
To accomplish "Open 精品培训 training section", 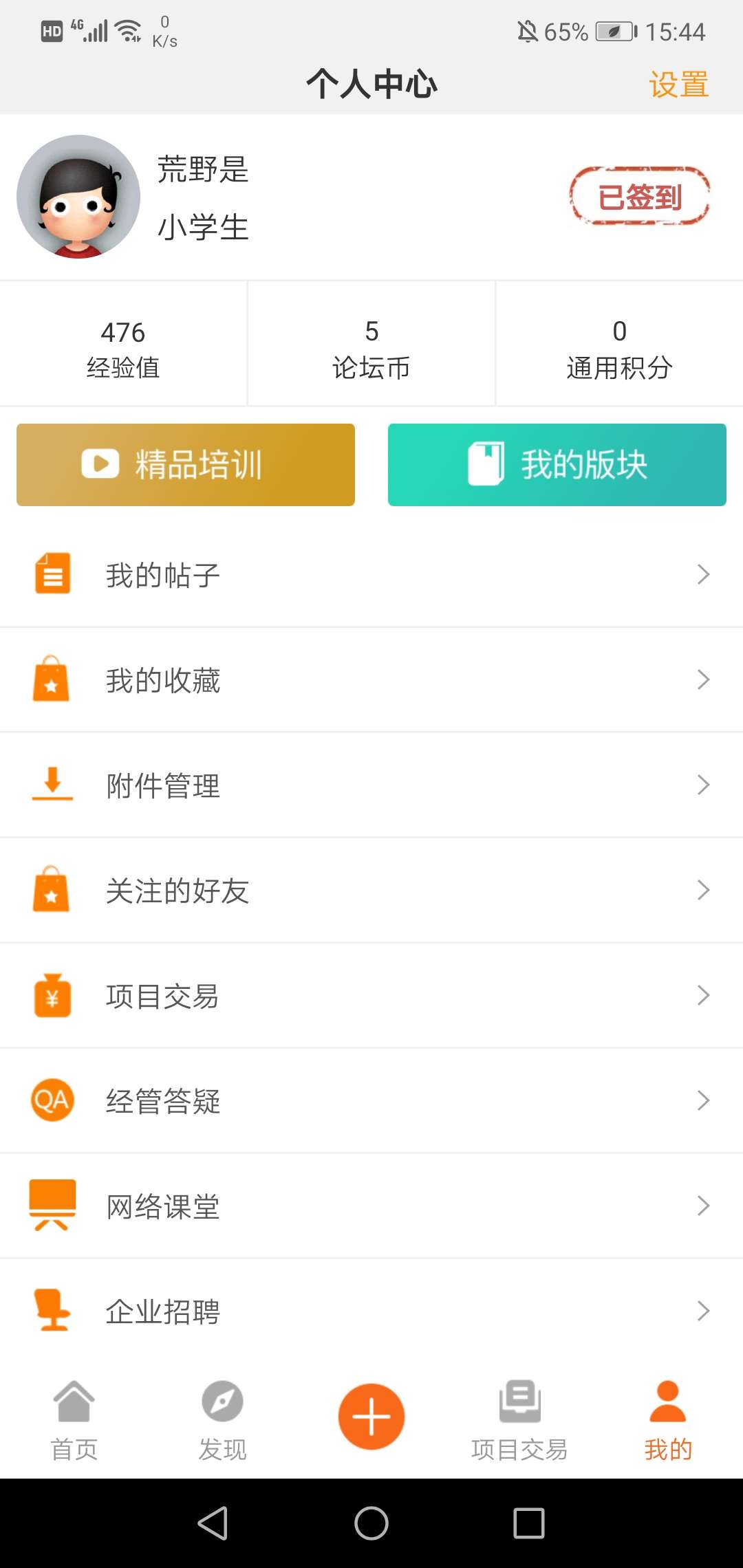I will click(186, 465).
